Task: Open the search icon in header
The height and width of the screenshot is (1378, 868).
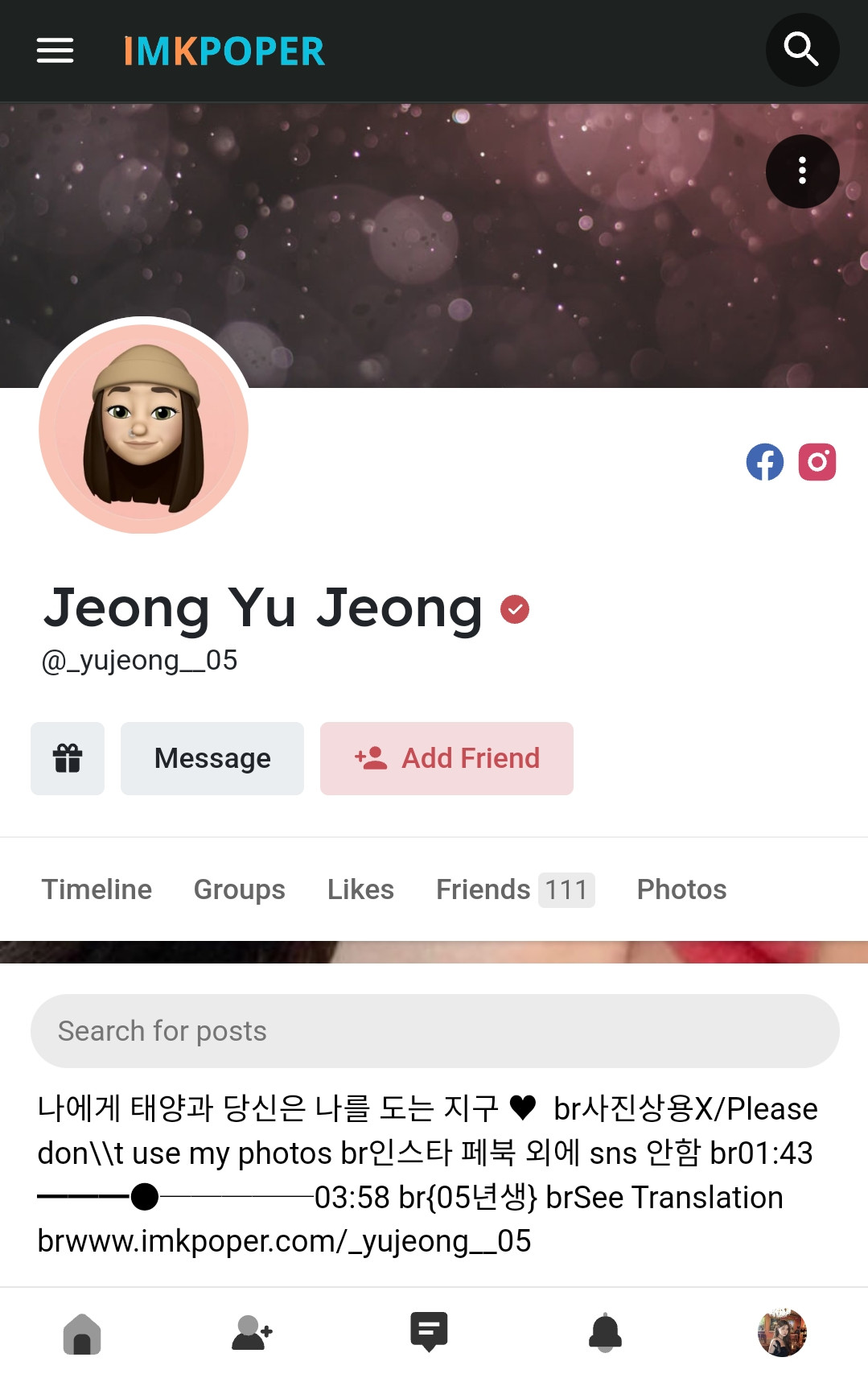Action: pyautogui.click(x=801, y=50)
